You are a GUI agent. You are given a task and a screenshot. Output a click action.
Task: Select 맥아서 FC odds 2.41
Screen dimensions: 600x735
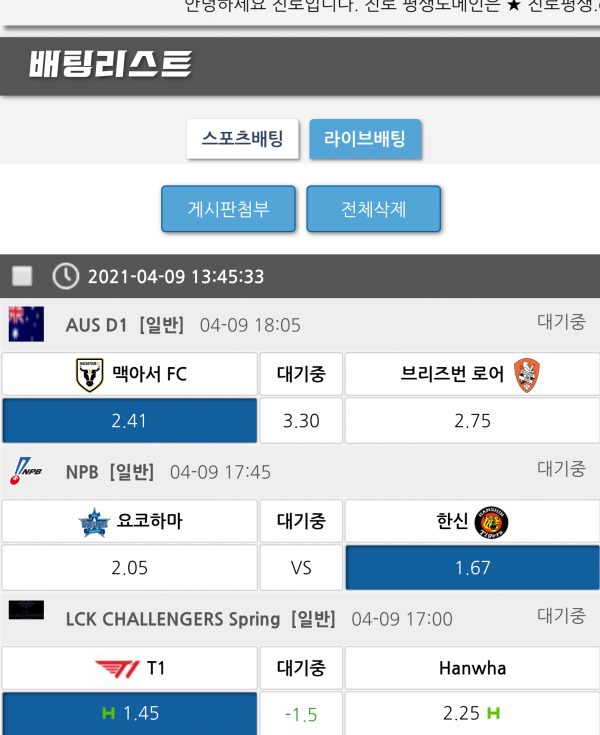coord(129,421)
